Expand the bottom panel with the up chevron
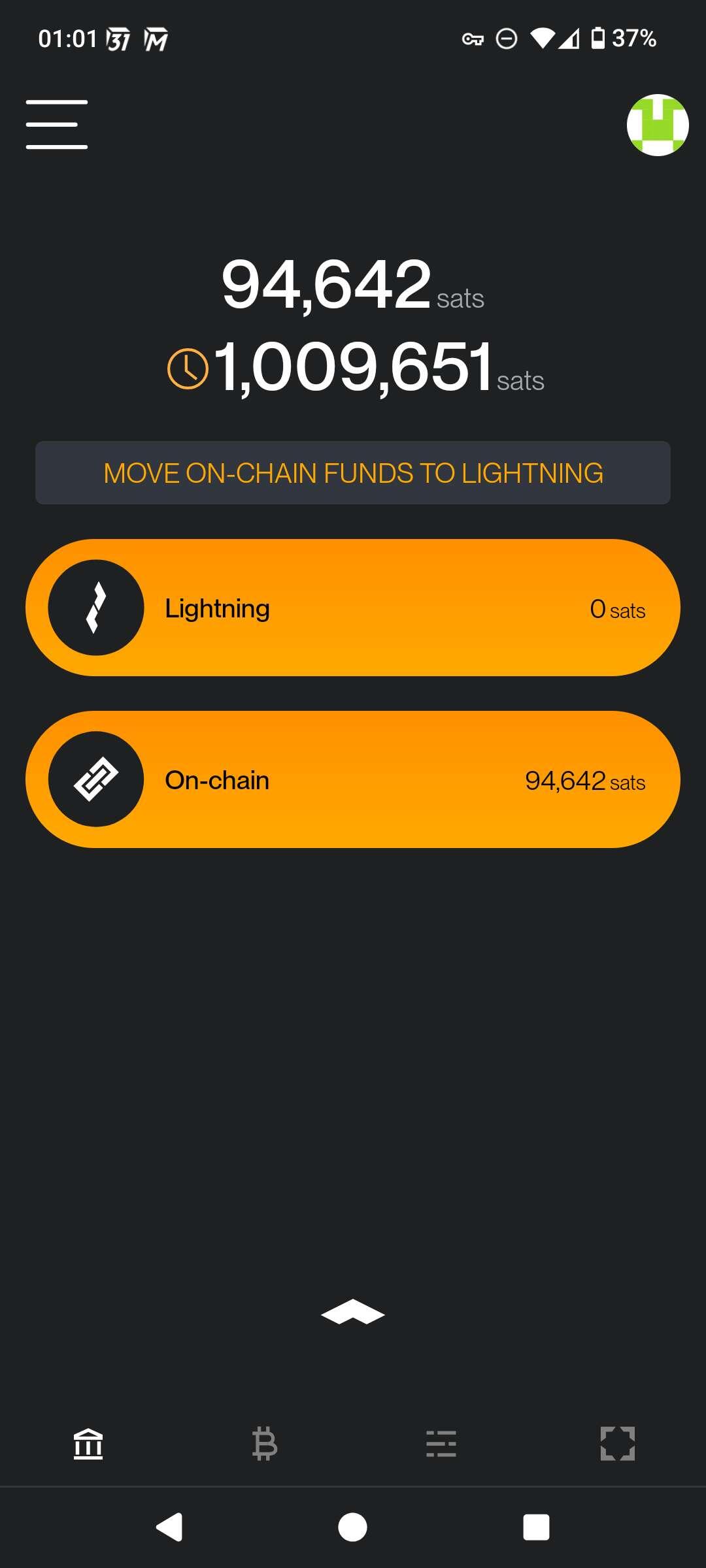706x1568 pixels. point(353,1312)
